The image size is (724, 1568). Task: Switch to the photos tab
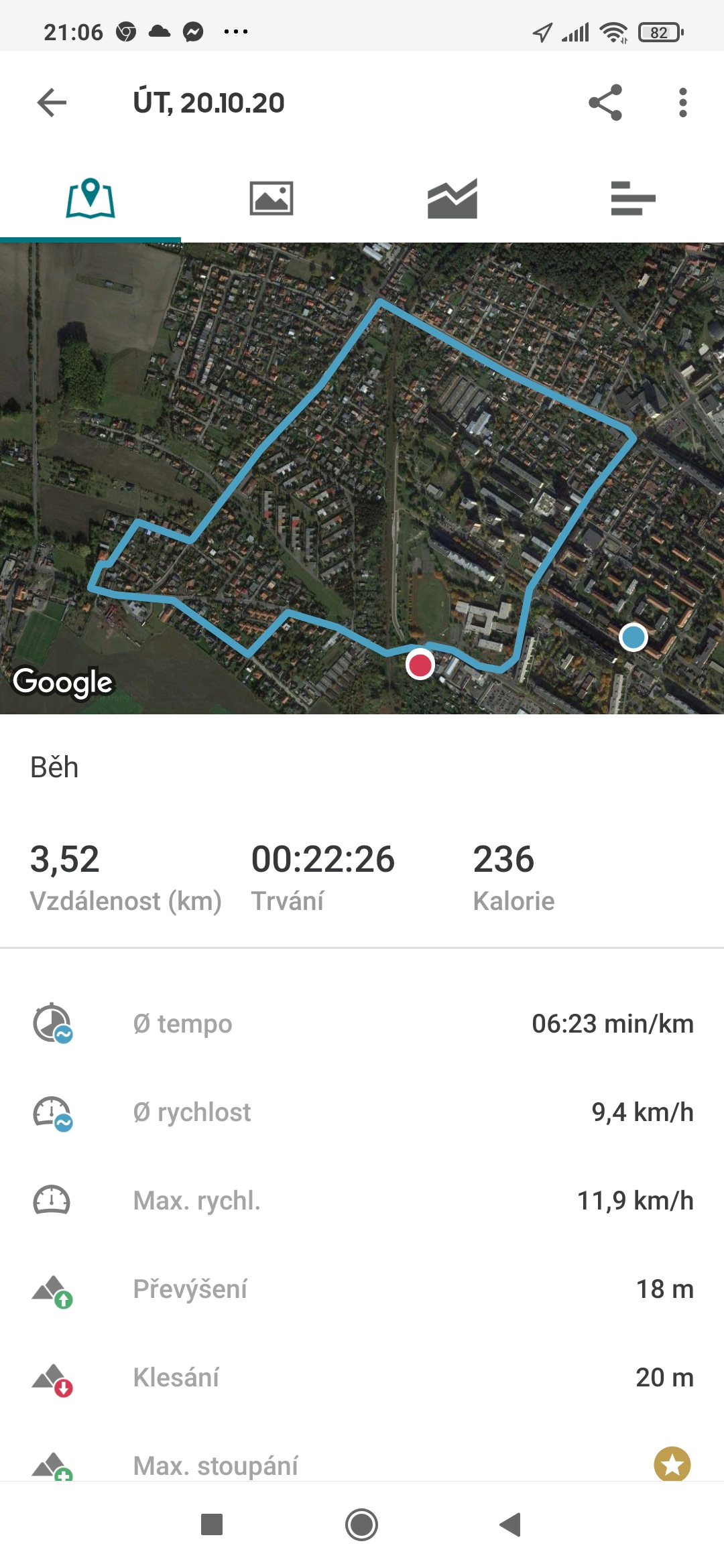point(271,198)
